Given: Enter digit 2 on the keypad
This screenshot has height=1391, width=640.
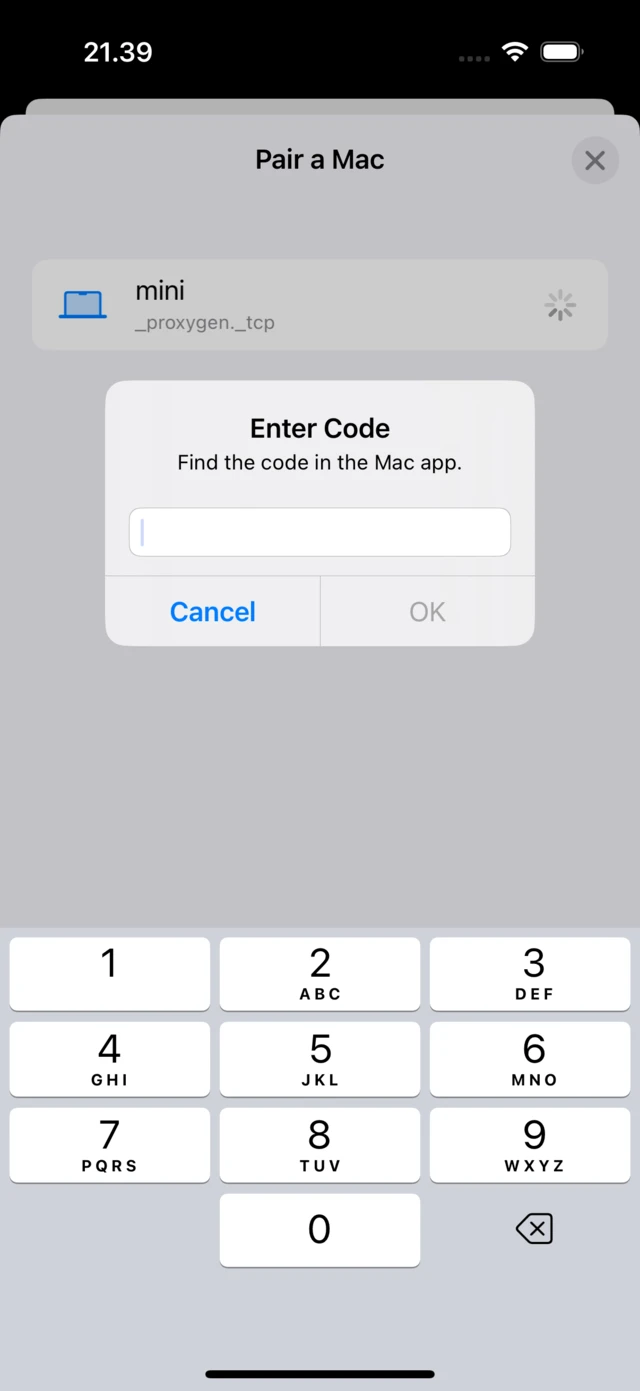Looking at the screenshot, I should point(320,973).
